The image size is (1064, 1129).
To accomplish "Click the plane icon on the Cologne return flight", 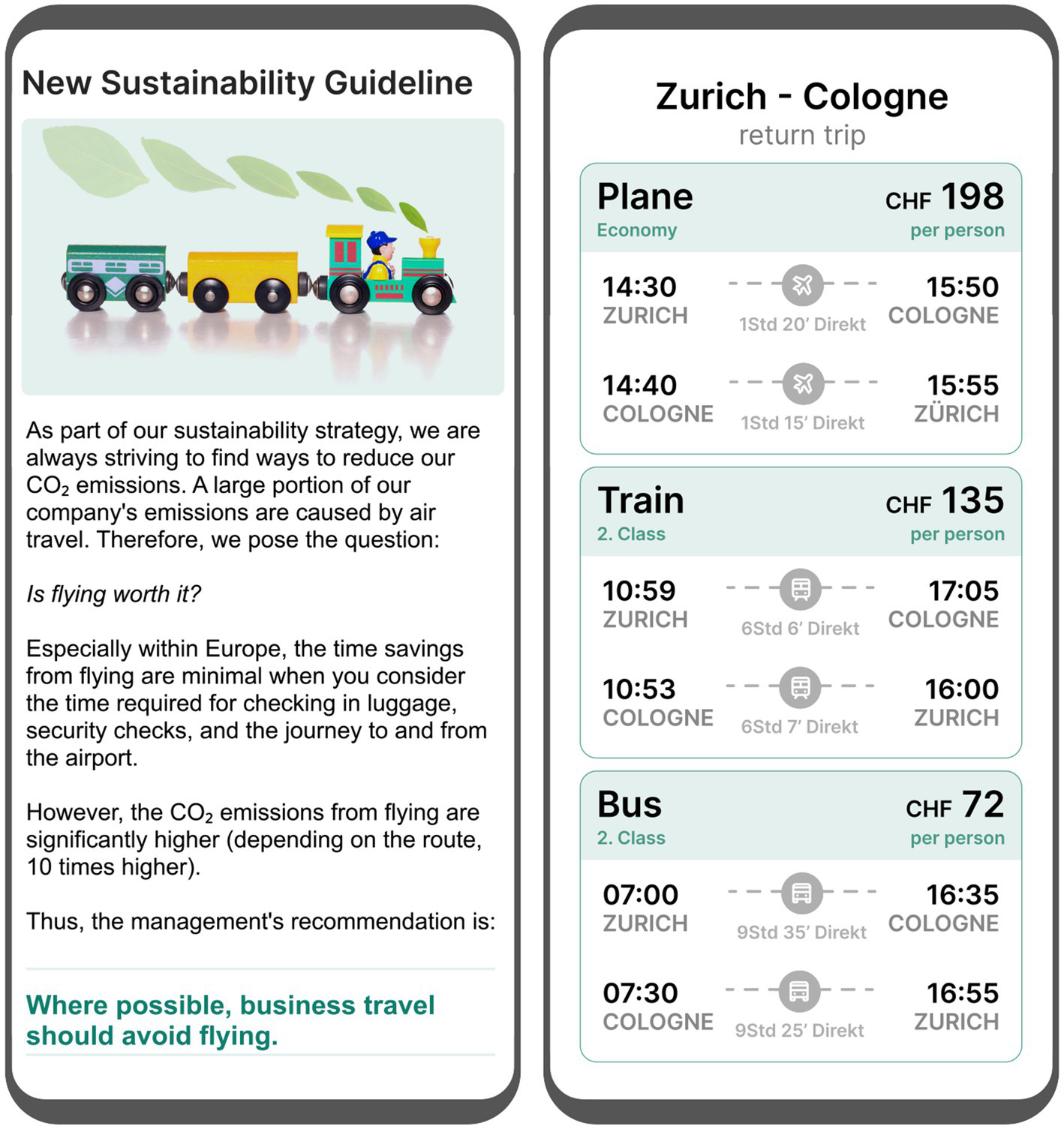I will click(x=801, y=385).
